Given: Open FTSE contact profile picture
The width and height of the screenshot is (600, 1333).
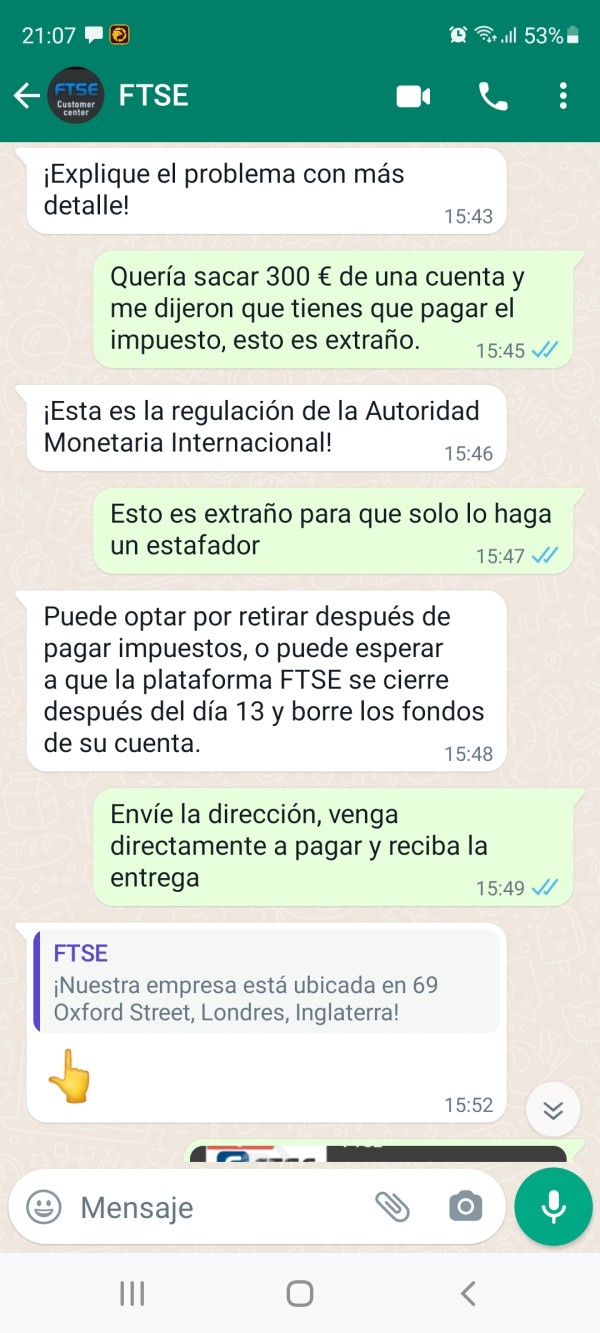Looking at the screenshot, I should [76, 96].
